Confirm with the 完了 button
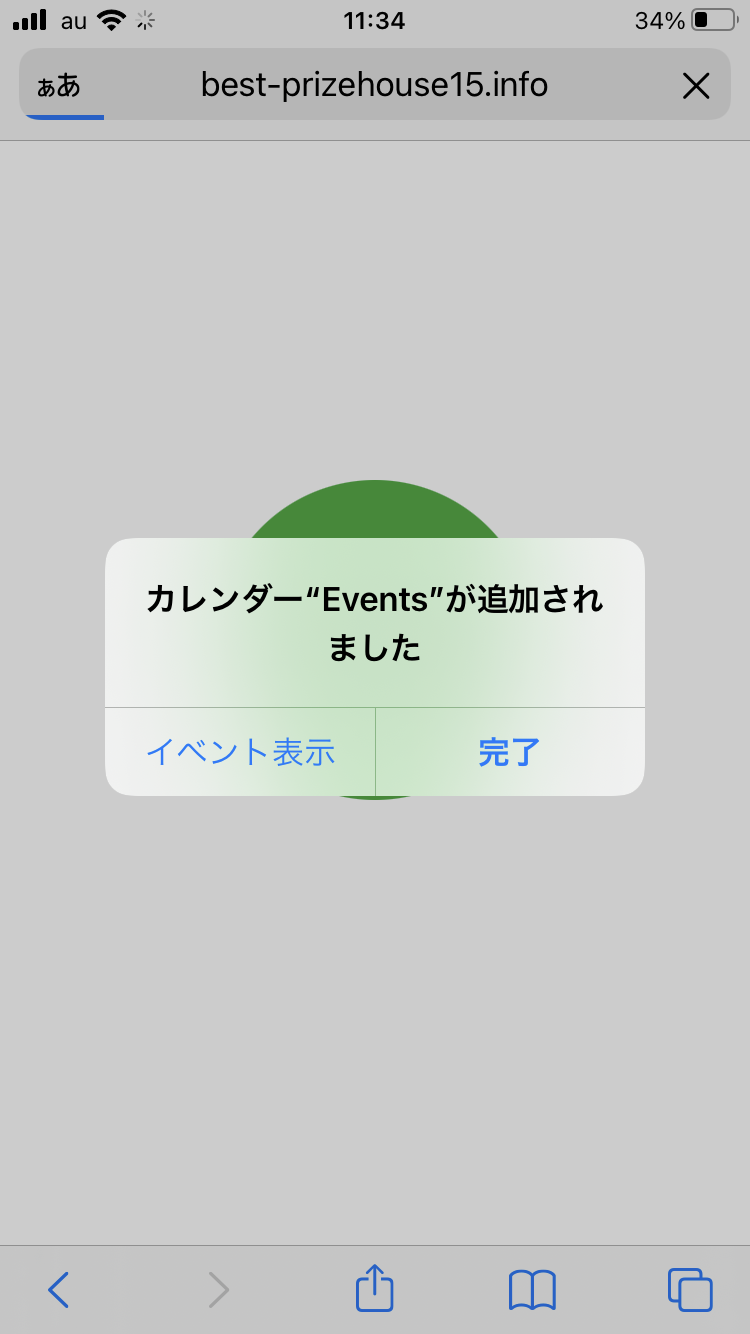 coord(509,752)
